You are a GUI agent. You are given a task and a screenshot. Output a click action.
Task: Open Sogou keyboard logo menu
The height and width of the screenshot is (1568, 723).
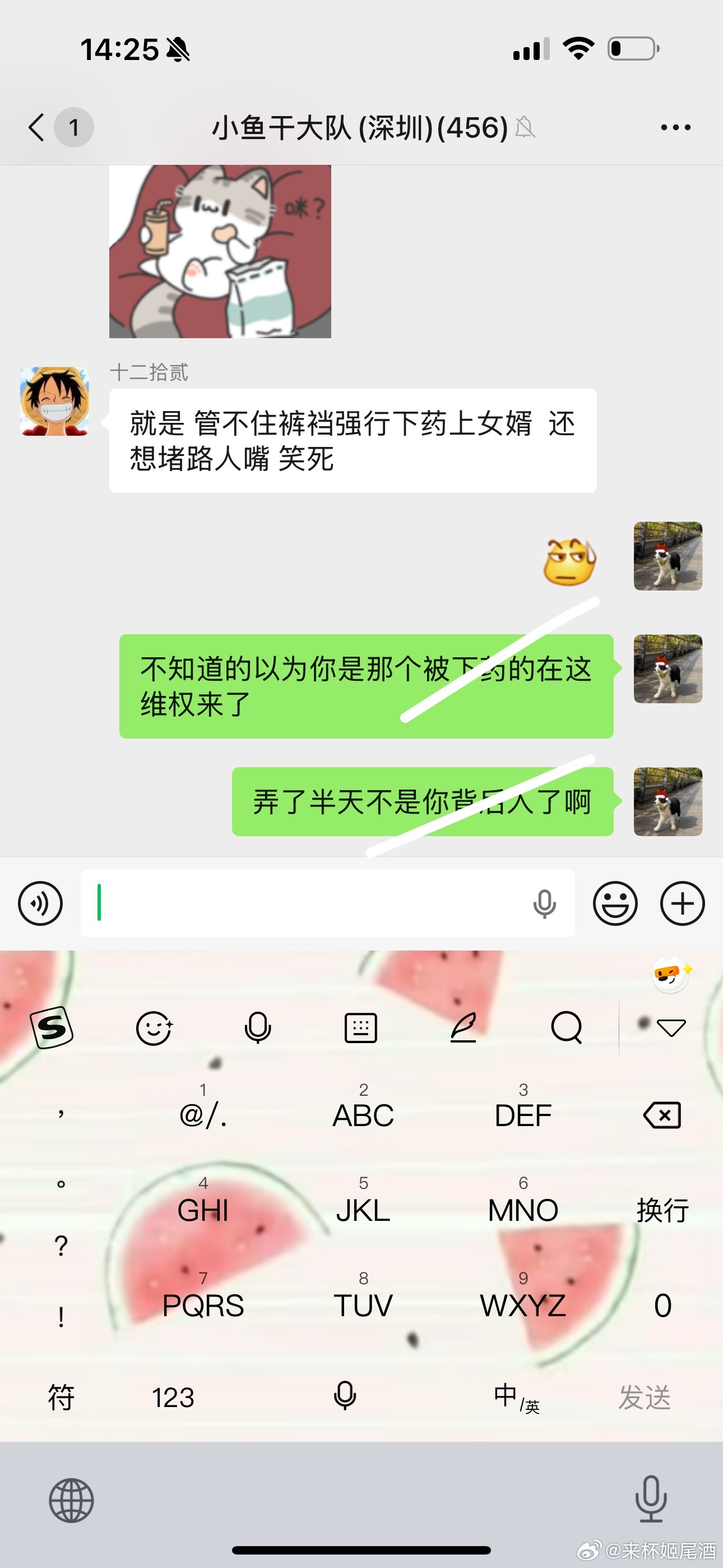[x=52, y=1027]
